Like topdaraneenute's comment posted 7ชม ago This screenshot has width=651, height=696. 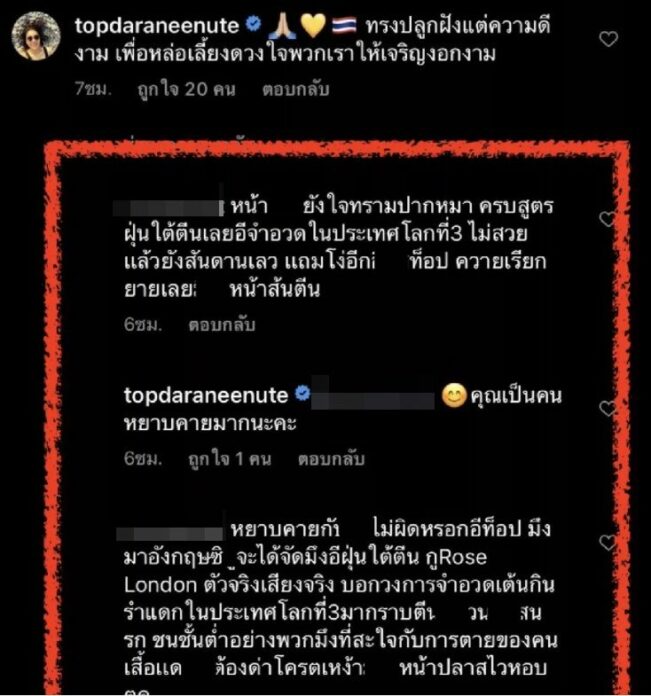pyautogui.click(x=609, y=39)
